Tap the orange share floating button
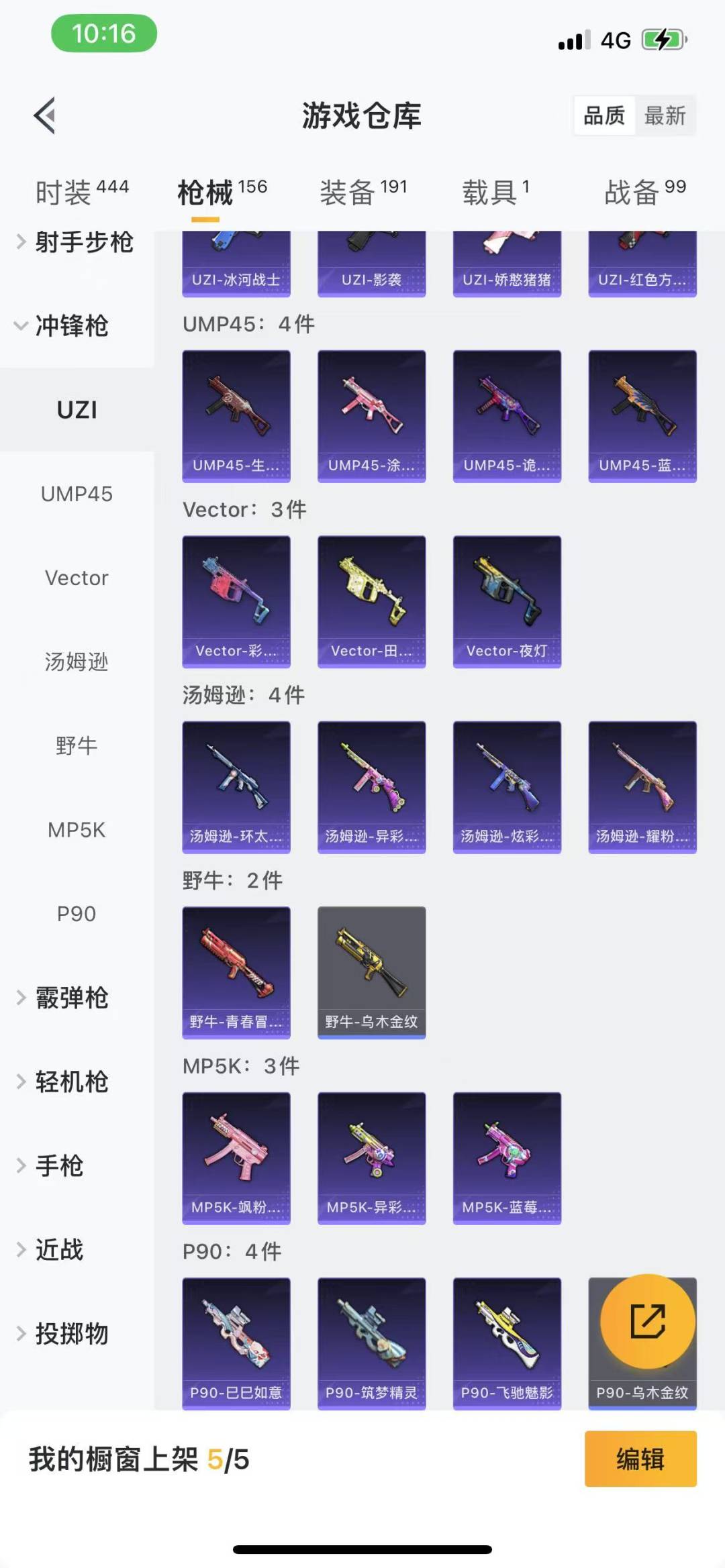Screen dimensions: 725x1568 pos(647,1322)
